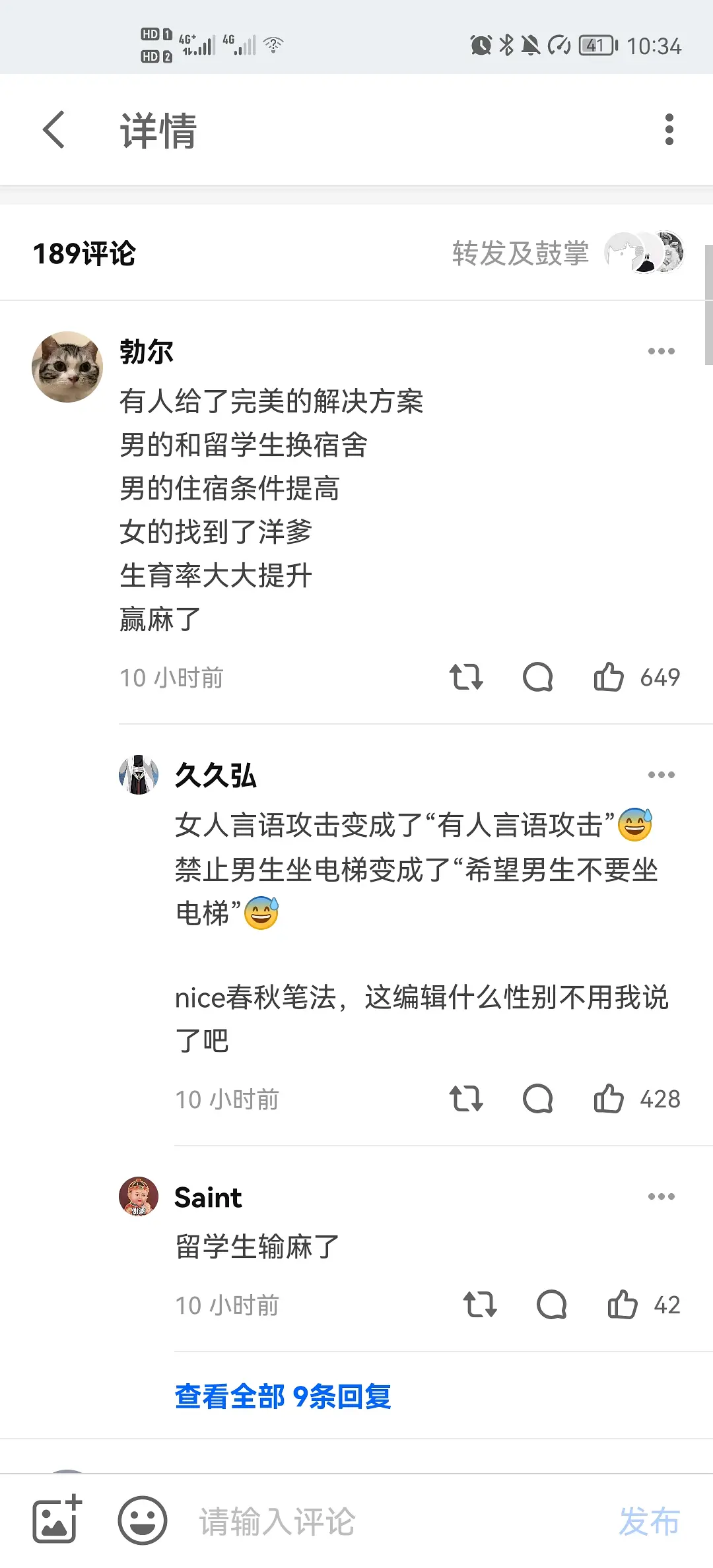Repost 勃尔's comment
713x1568 pixels.
tap(466, 677)
